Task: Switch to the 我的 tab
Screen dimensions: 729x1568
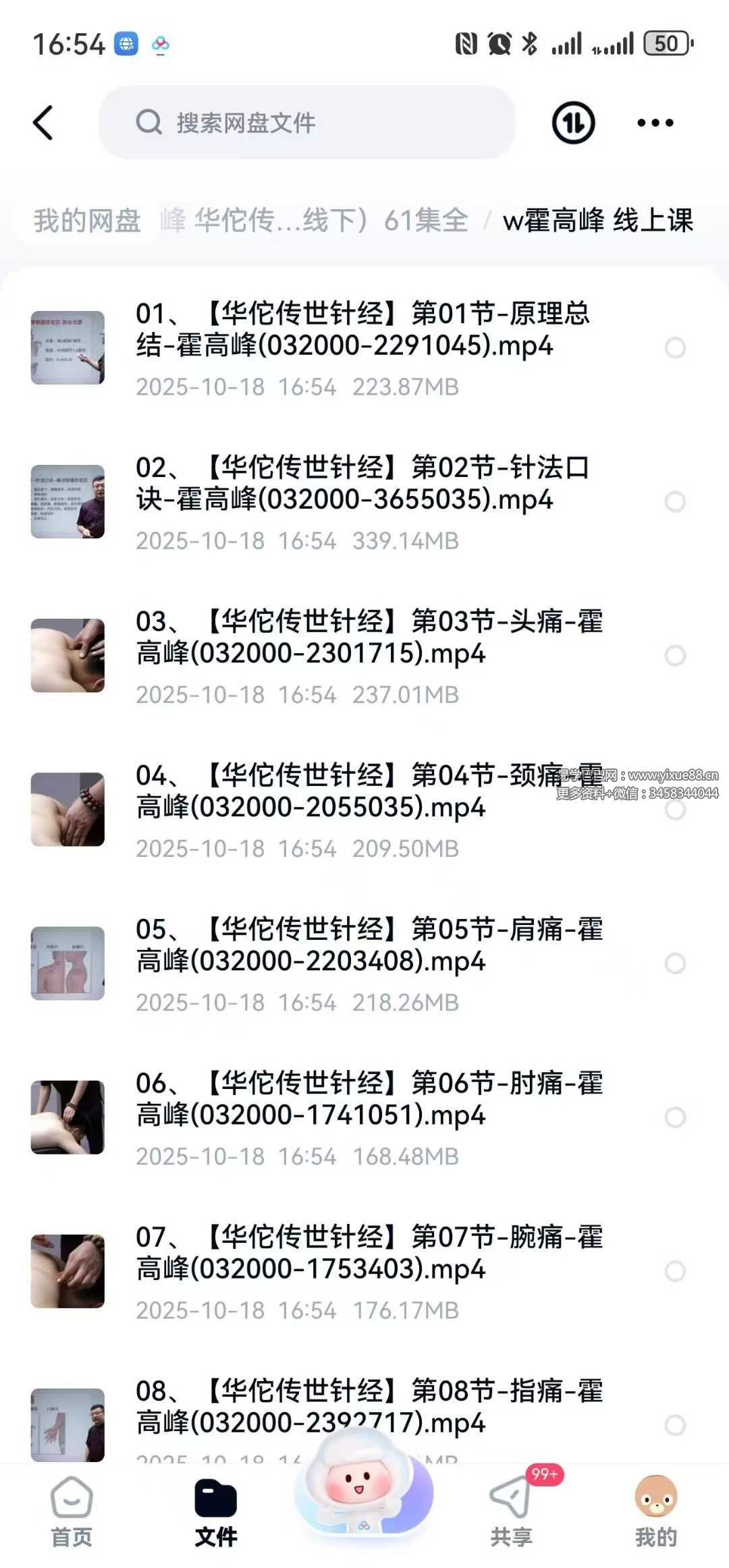Action: [x=655, y=1511]
